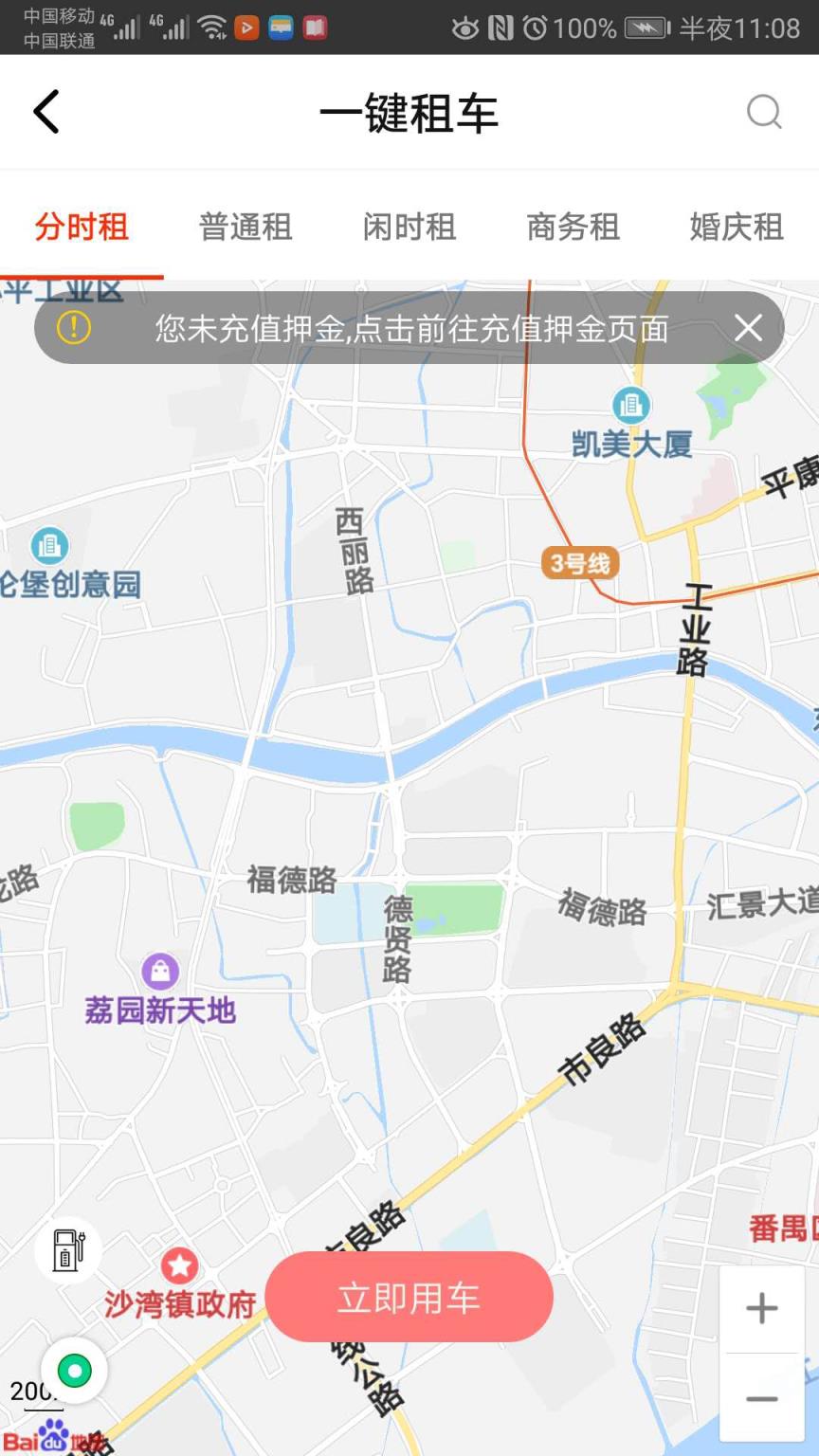Select the 闲时租 rental tab
The height and width of the screenshot is (1456, 819).
coord(409,227)
